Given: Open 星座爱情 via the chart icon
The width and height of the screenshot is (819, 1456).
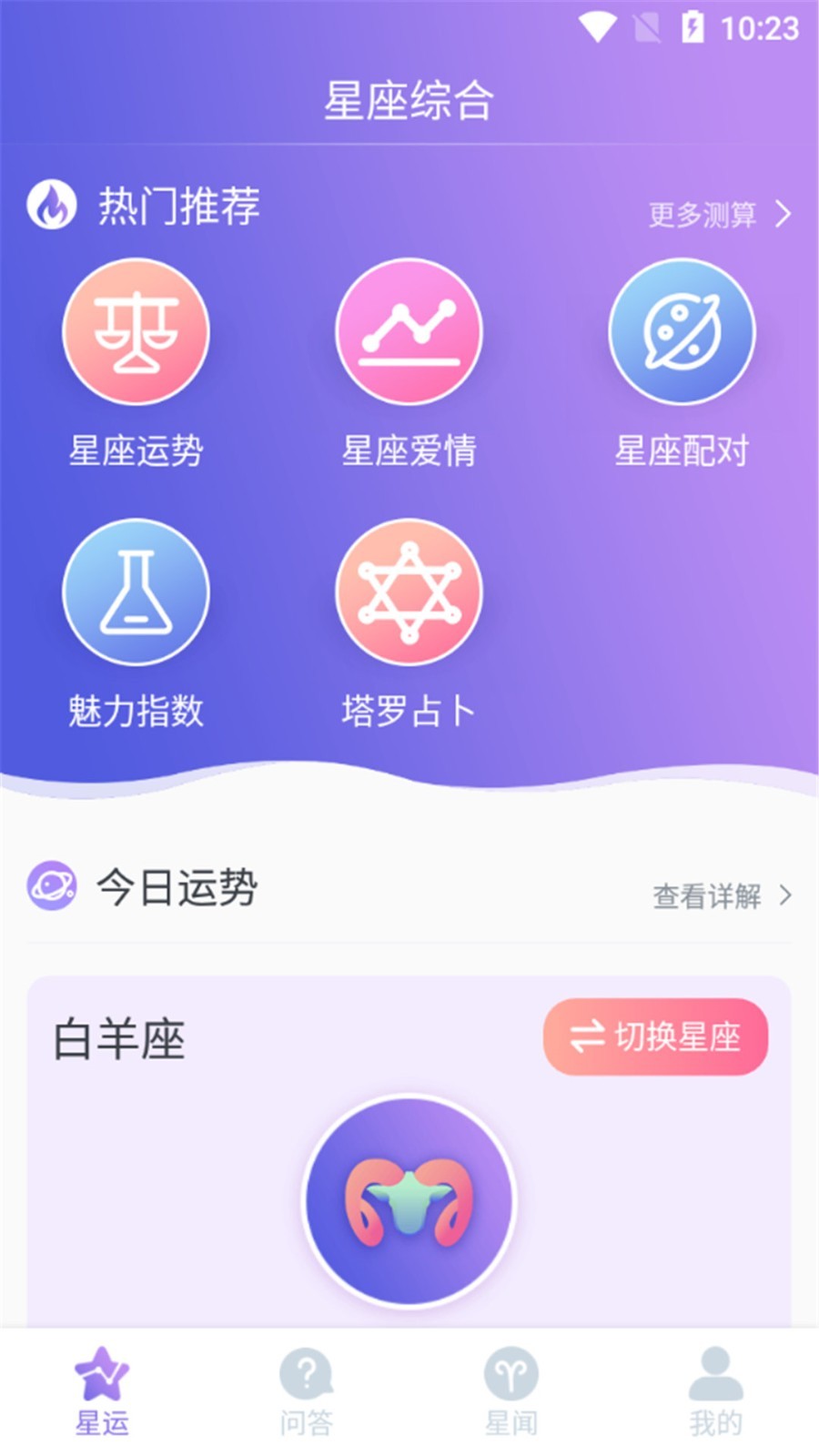Looking at the screenshot, I should tap(409, 332).
